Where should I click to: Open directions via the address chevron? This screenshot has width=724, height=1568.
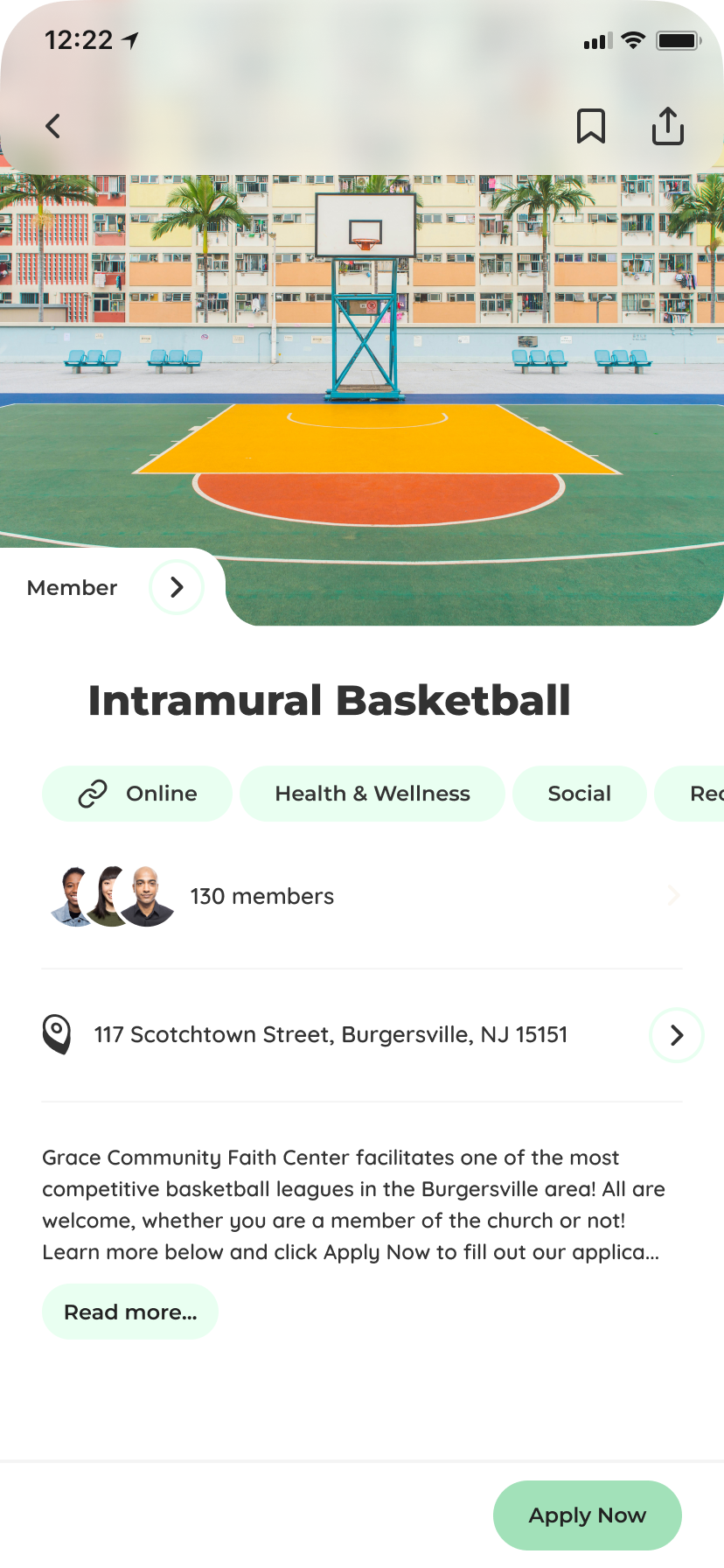676,1035
